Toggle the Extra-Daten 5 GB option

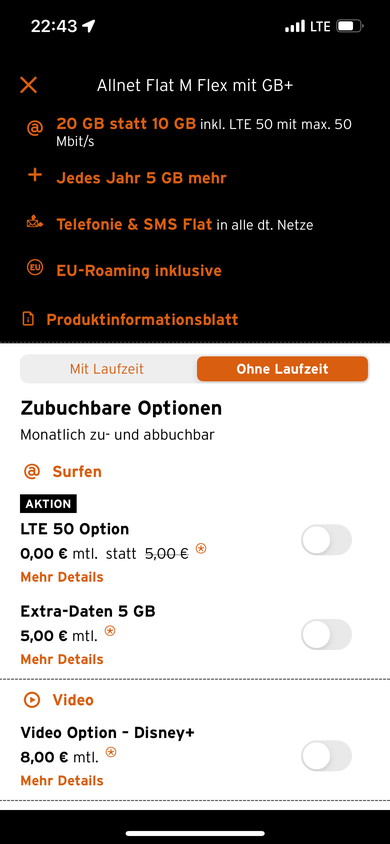click(x=326, y=635)
